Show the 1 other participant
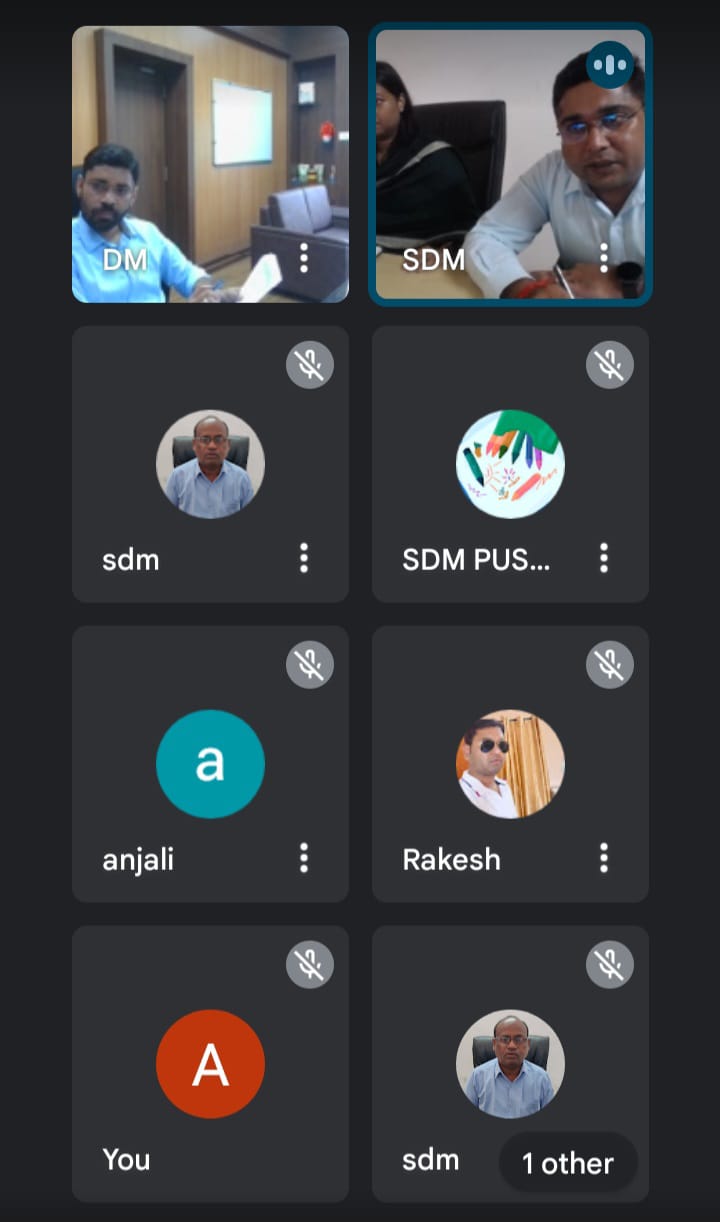 point(567,1163)
